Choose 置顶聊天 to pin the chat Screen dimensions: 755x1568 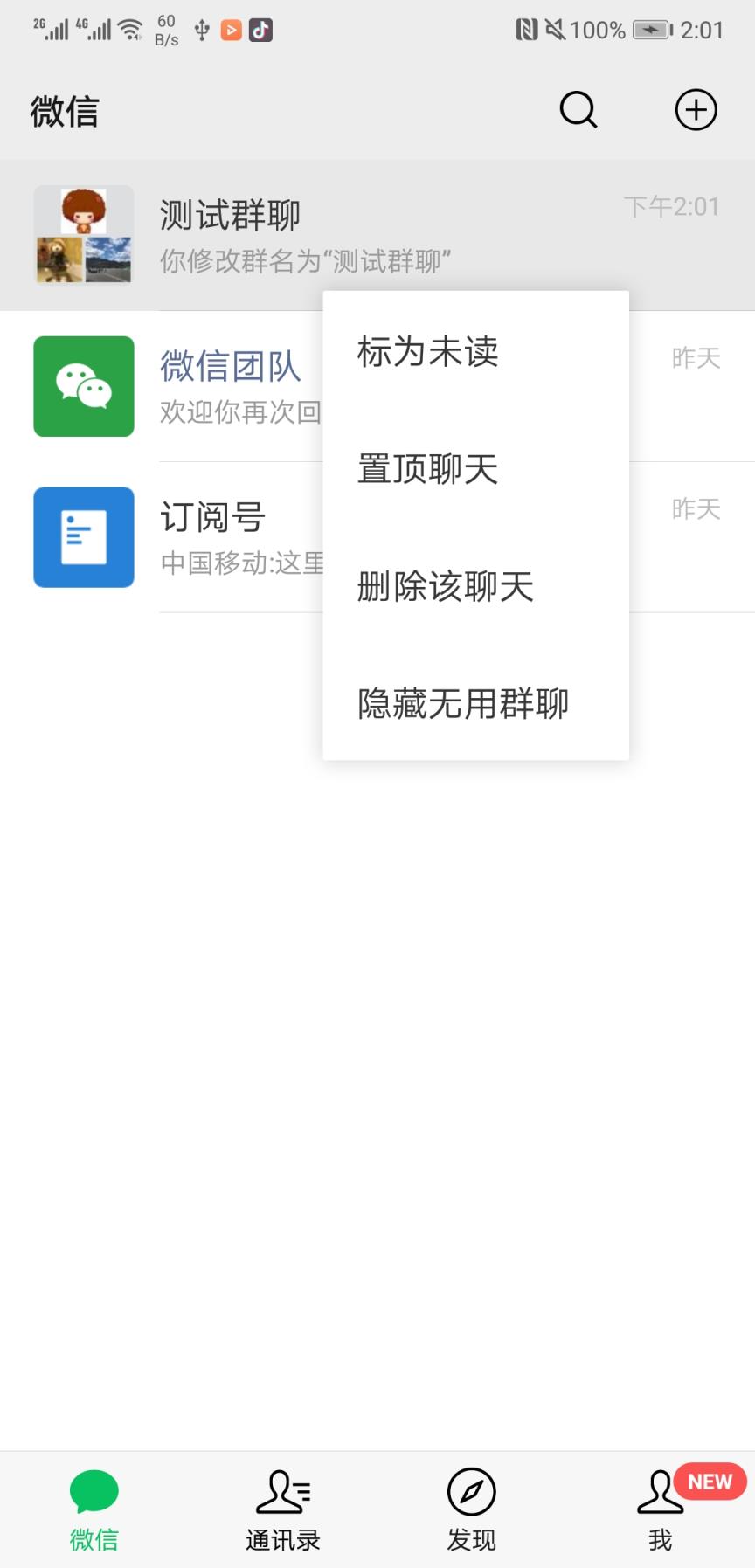tap(427, 469)
